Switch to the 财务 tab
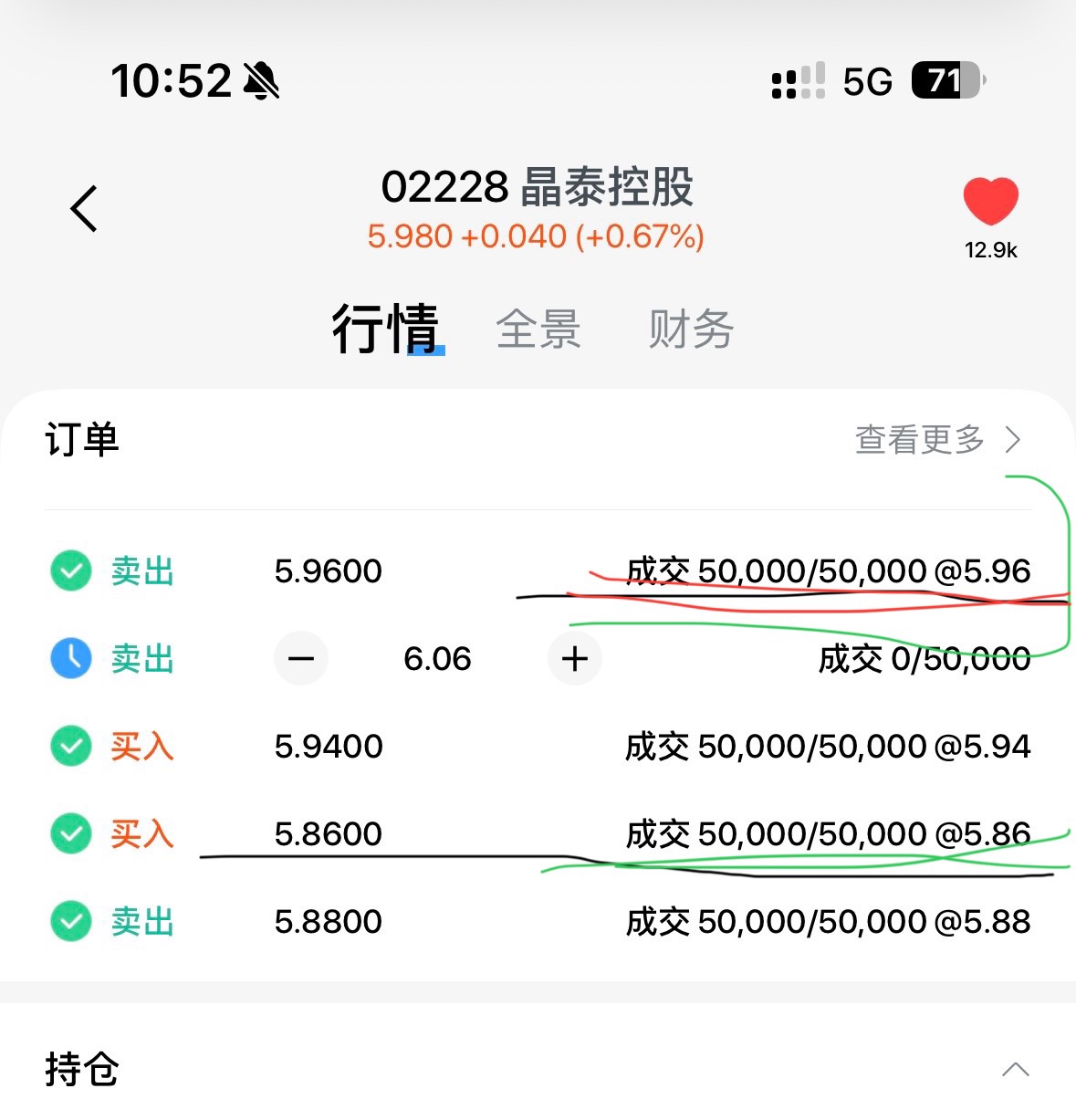This screenshot has width=1076, height=1120. (x=691, y=330)
